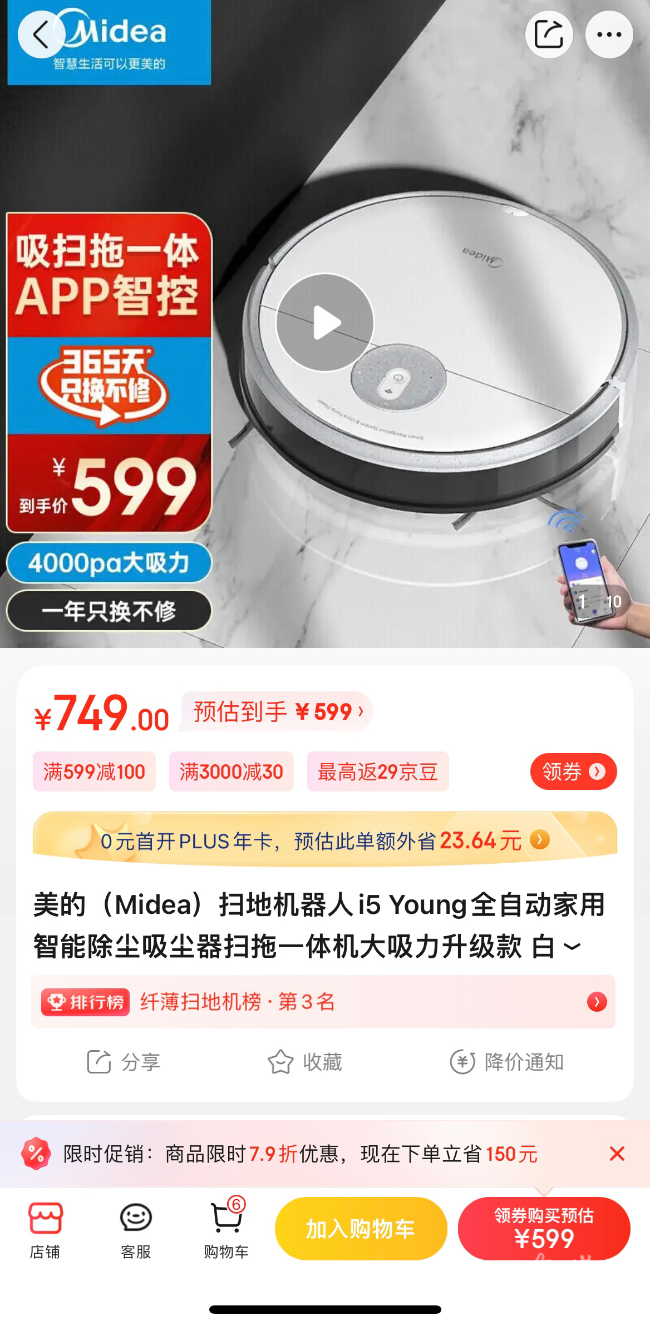Screen dimensions: 650x1326
Task: Tap 加入购物车 to add item
Action: (x=360, y=1229)
